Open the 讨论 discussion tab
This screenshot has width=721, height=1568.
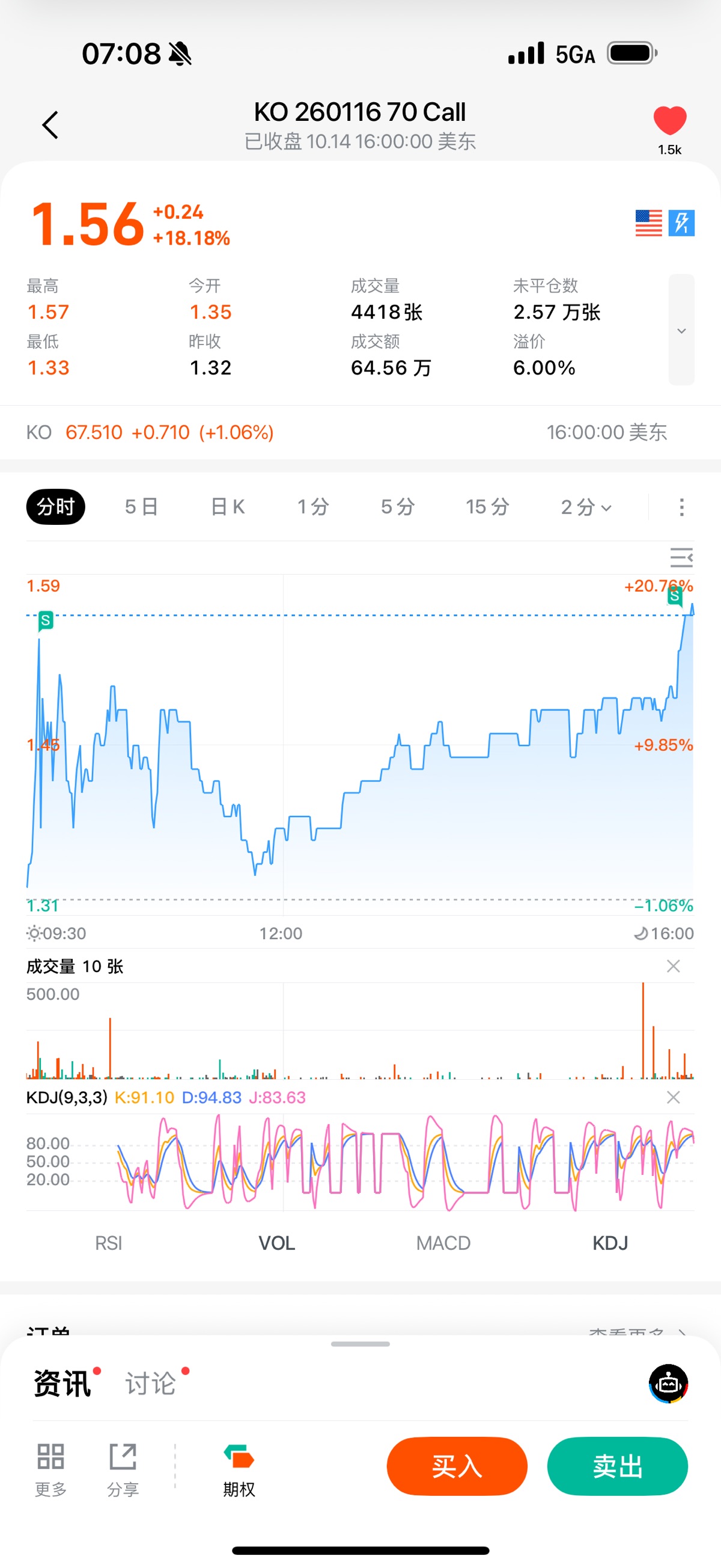(x=151, y=1383)
